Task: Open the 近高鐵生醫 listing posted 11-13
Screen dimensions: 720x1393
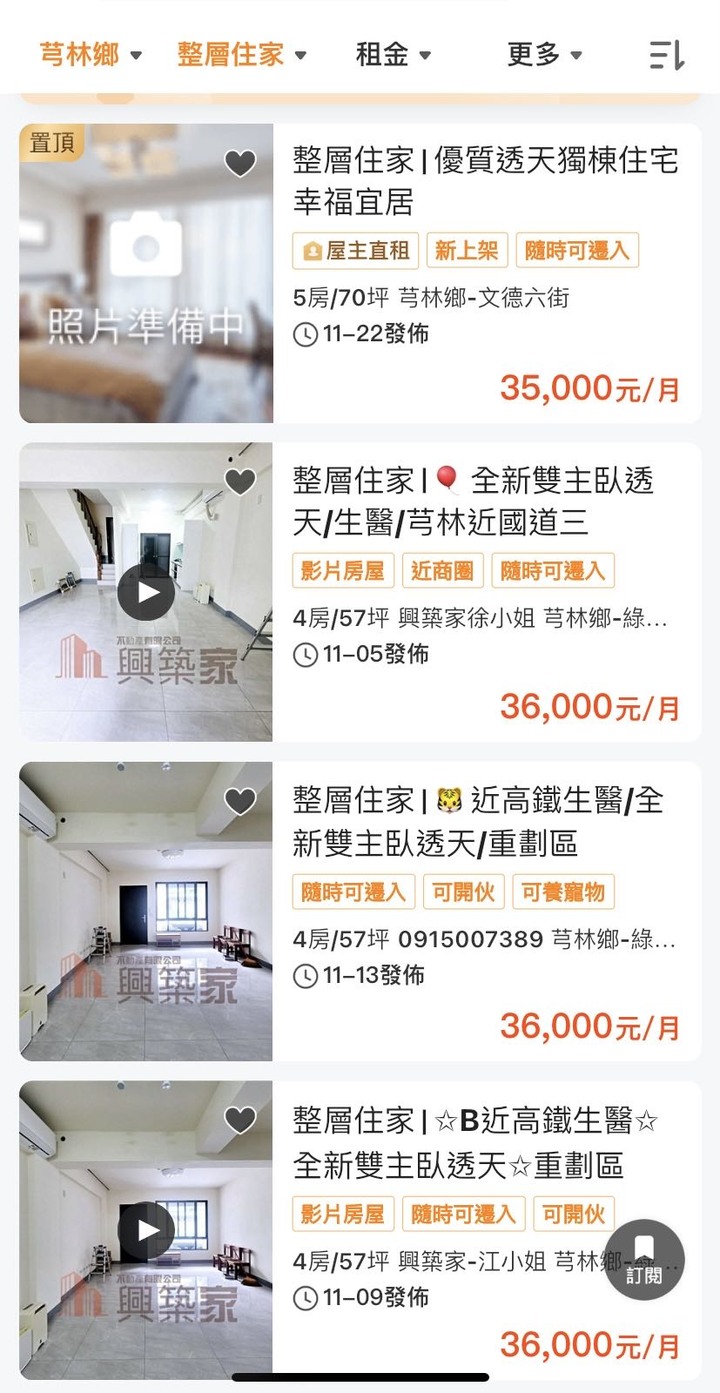Action: [485, 821]
